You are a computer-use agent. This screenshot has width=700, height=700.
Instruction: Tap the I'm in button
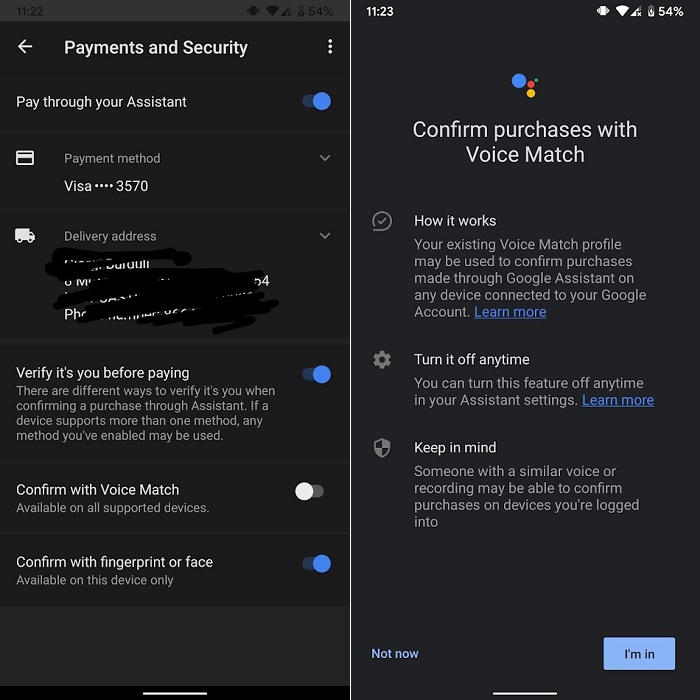click(x=639, y=654)
